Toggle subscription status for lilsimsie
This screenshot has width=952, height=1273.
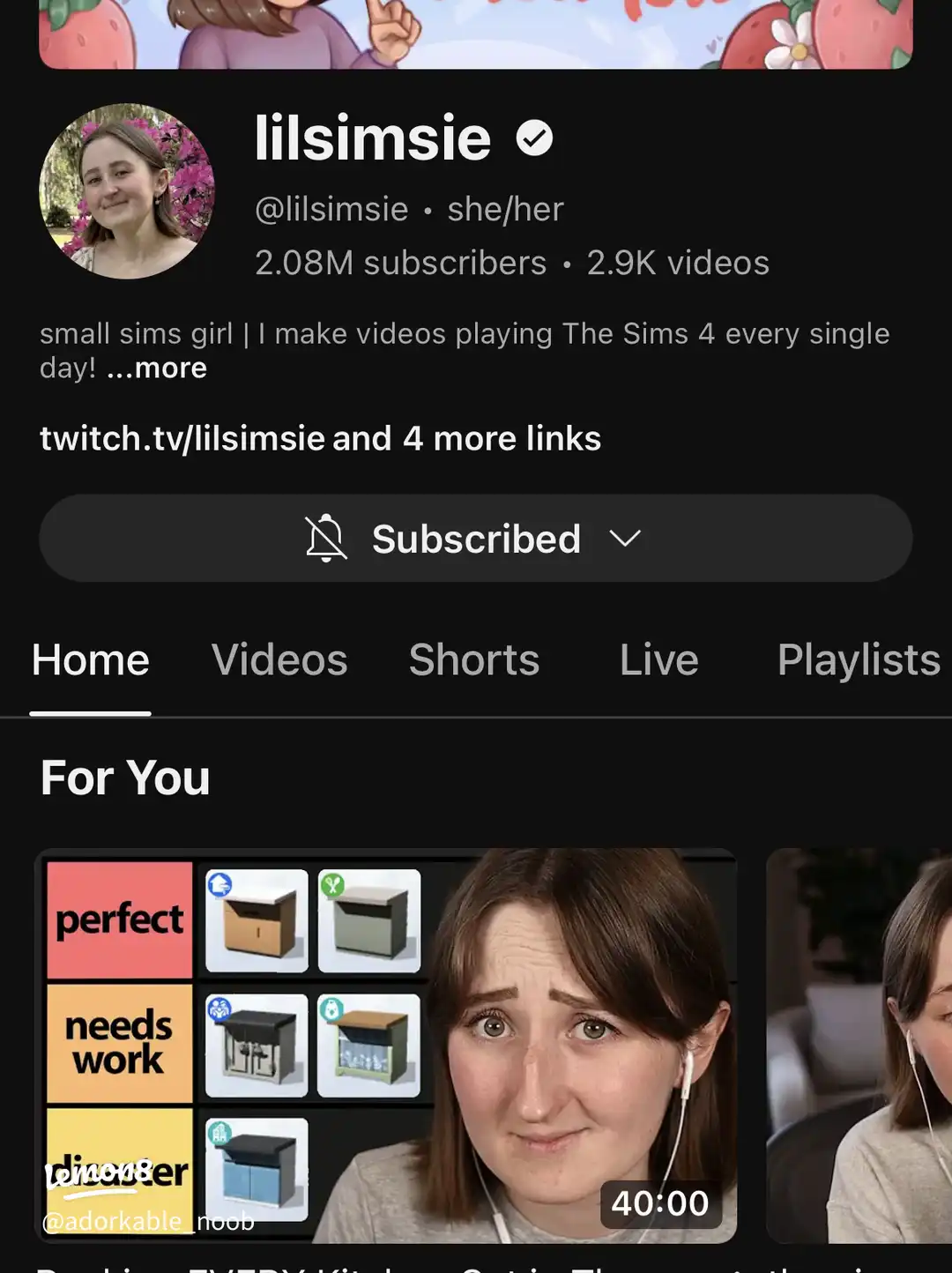(476, 538)
